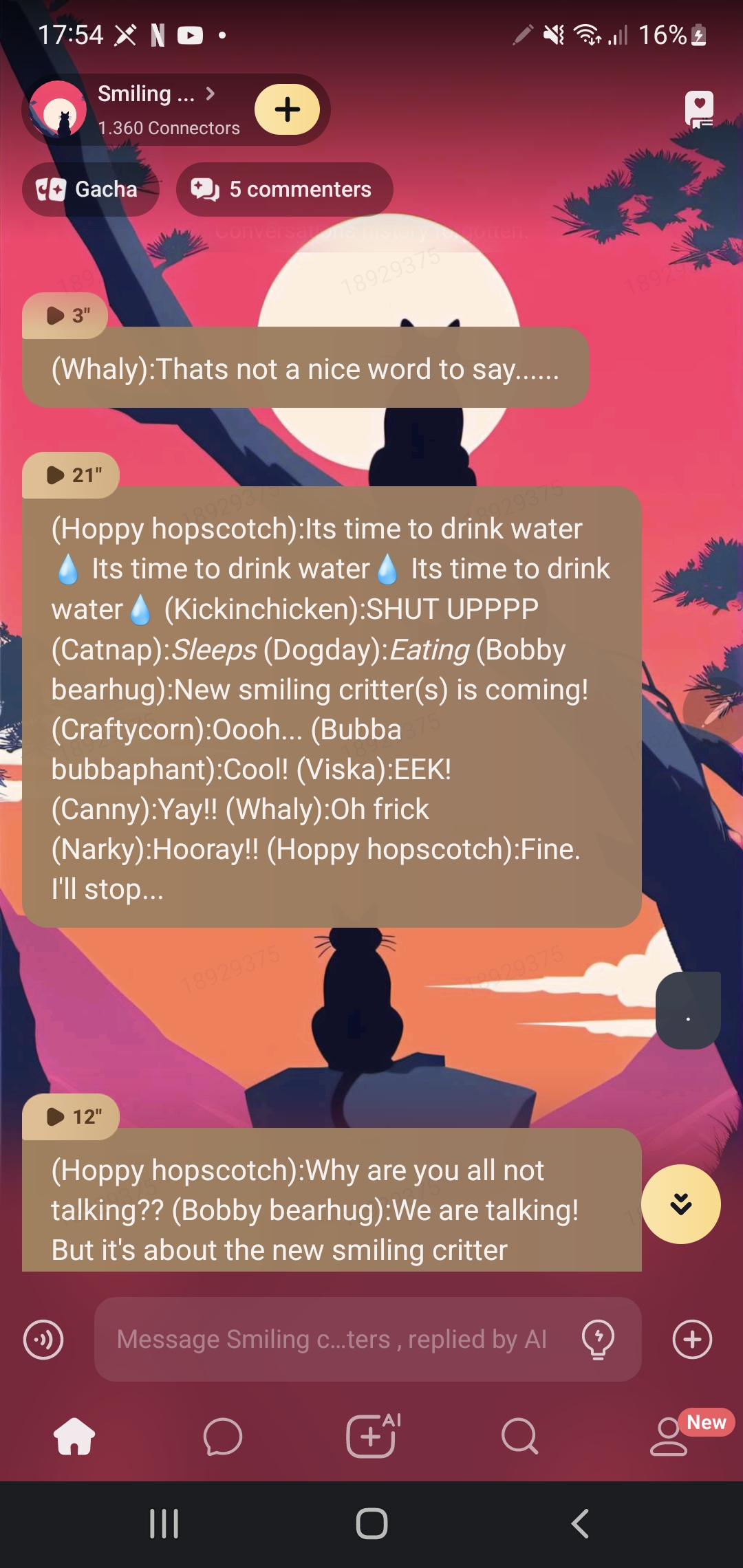Open the AI create tab
The image size is (743, 1568).
[371, 1437]
